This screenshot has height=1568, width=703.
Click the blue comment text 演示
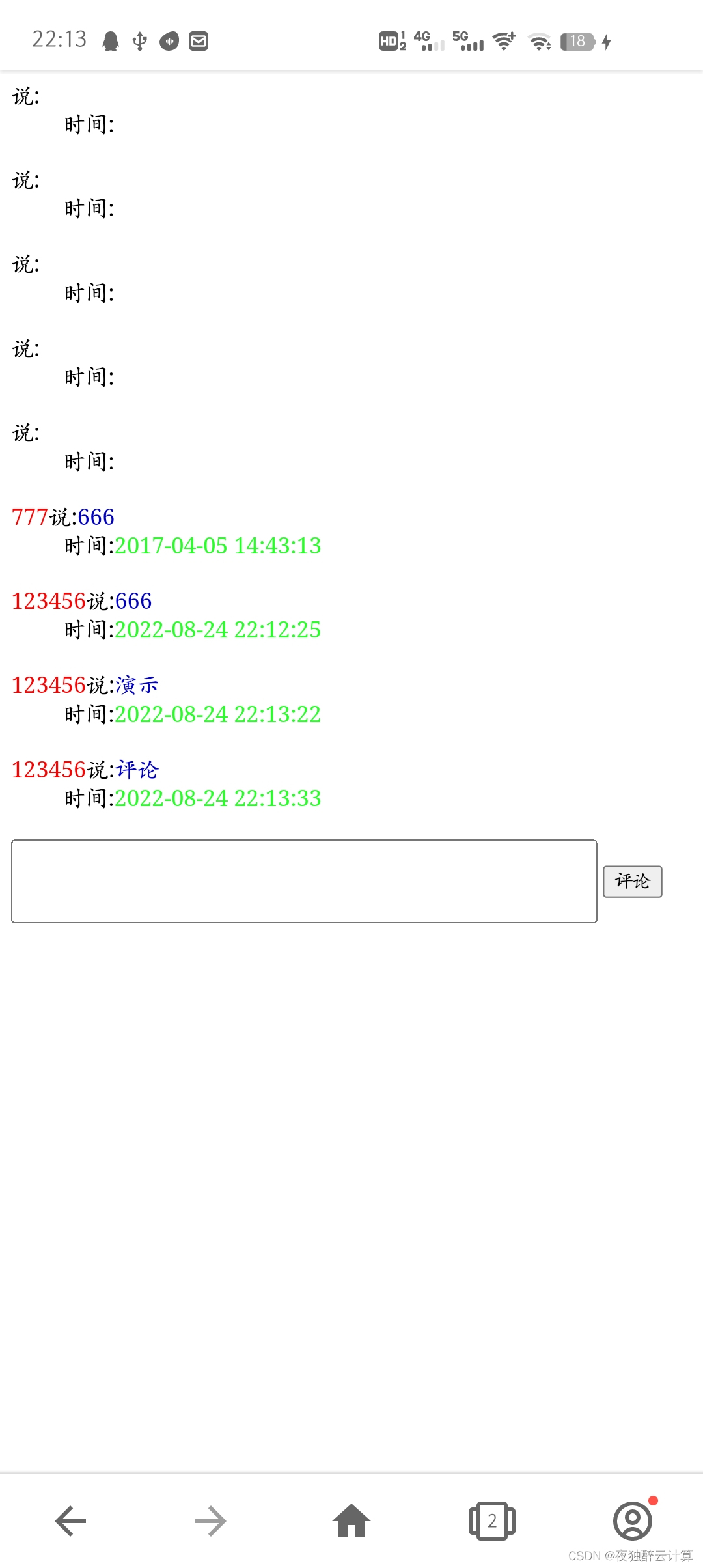click(137, 685)
